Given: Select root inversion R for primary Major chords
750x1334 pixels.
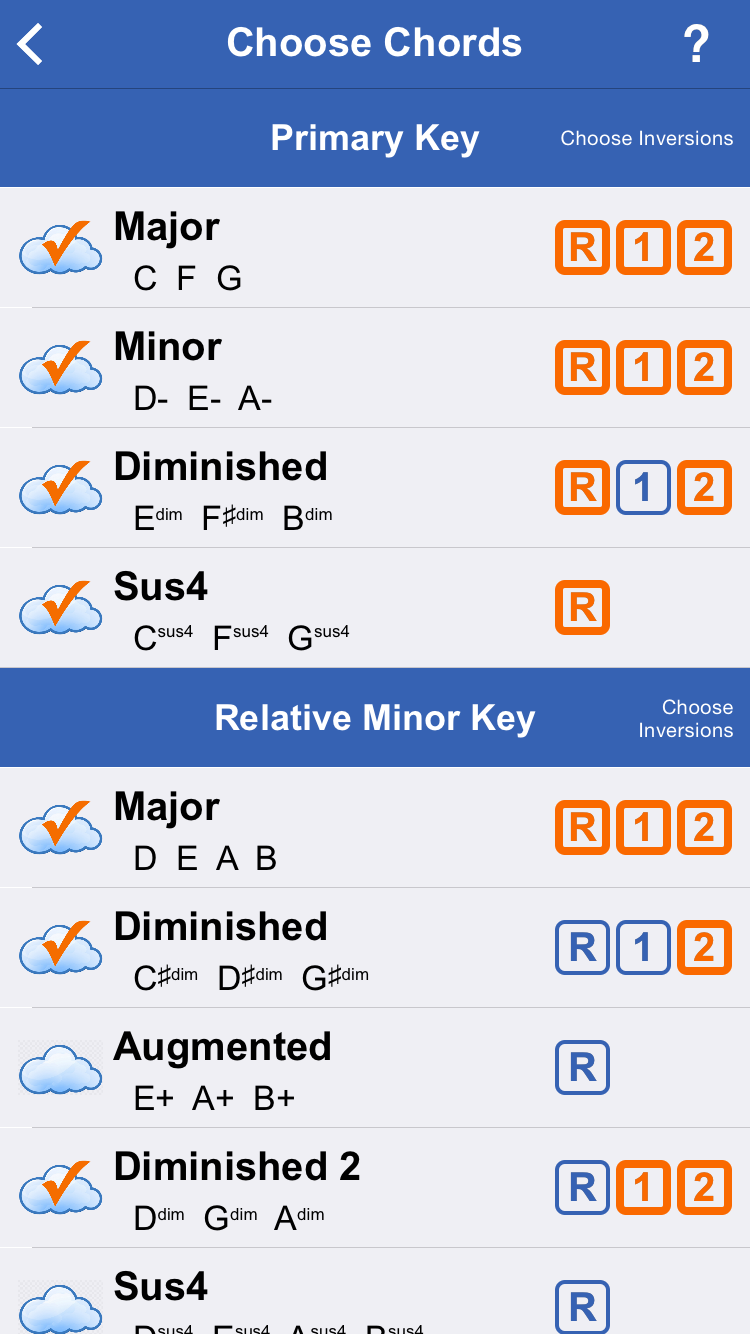Looking at the screenshot, I should point(581,247).
